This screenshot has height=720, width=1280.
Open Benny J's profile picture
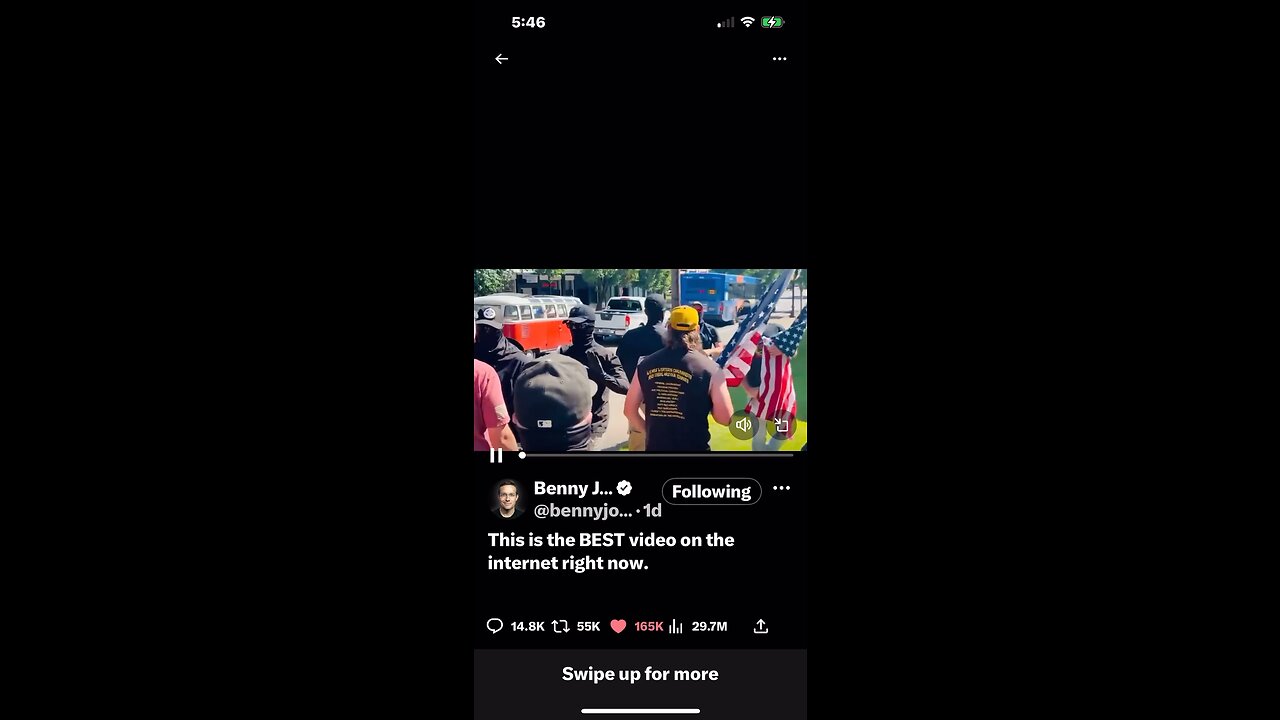(x=508, y=498)
